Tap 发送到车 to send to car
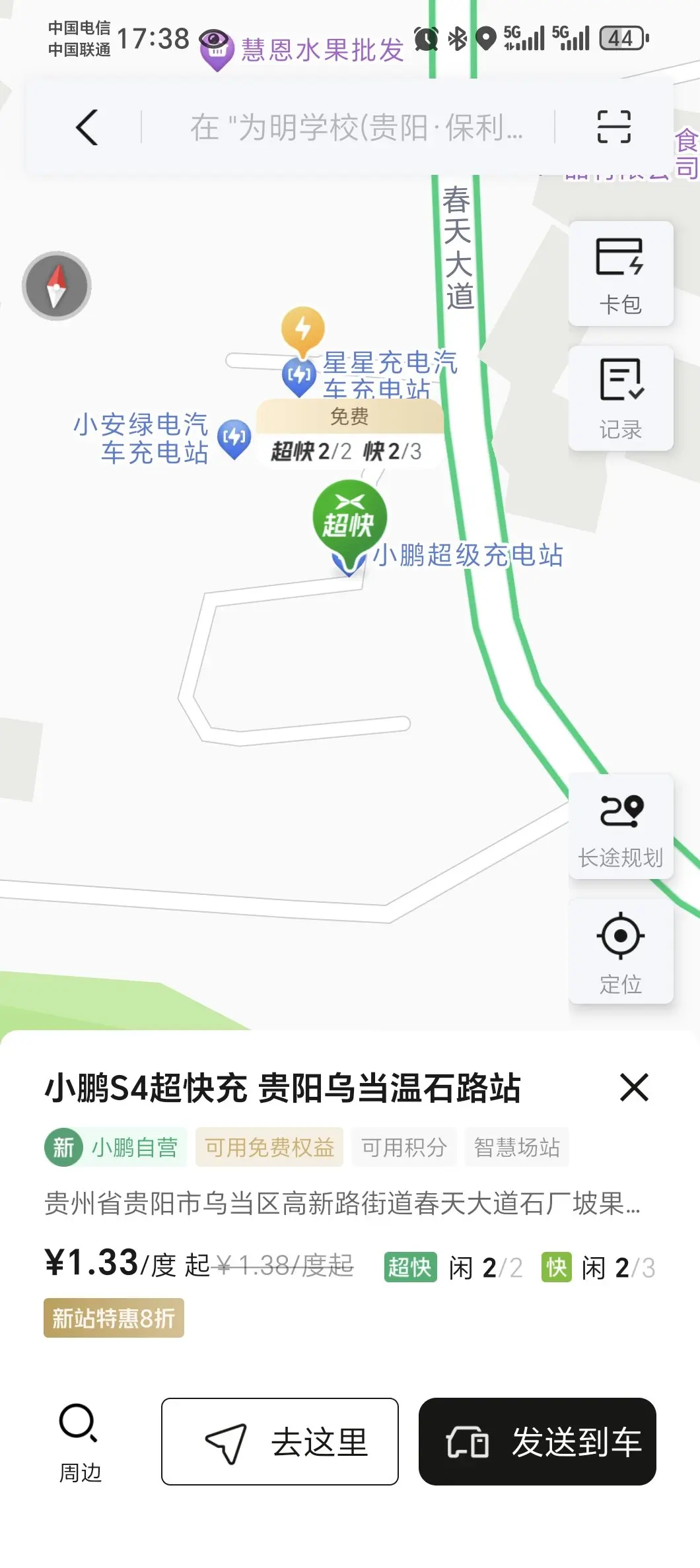The image size is (700, 1568). point(538,1441)
